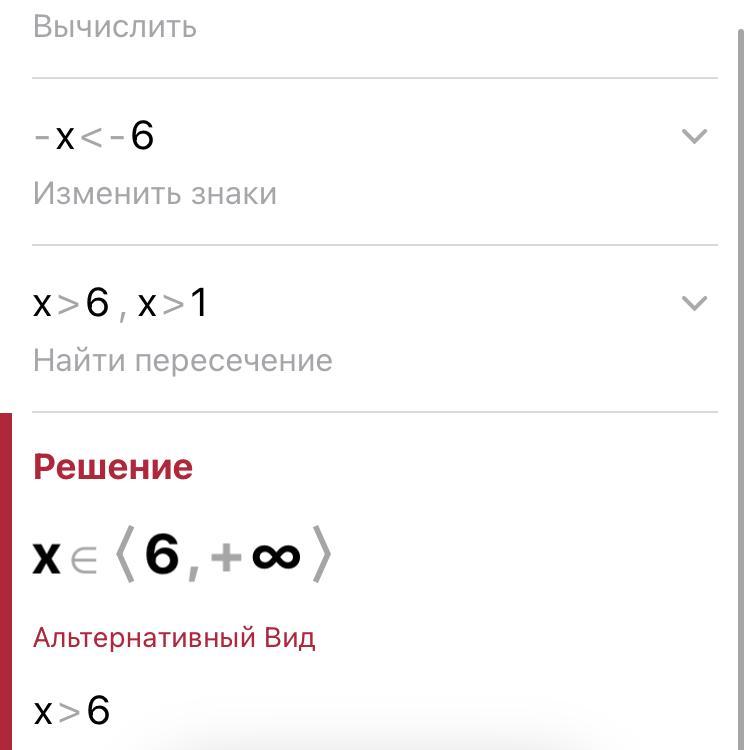Expand the -x<-6 change signs step
The image size is (750, 750).
click(694, 136)
